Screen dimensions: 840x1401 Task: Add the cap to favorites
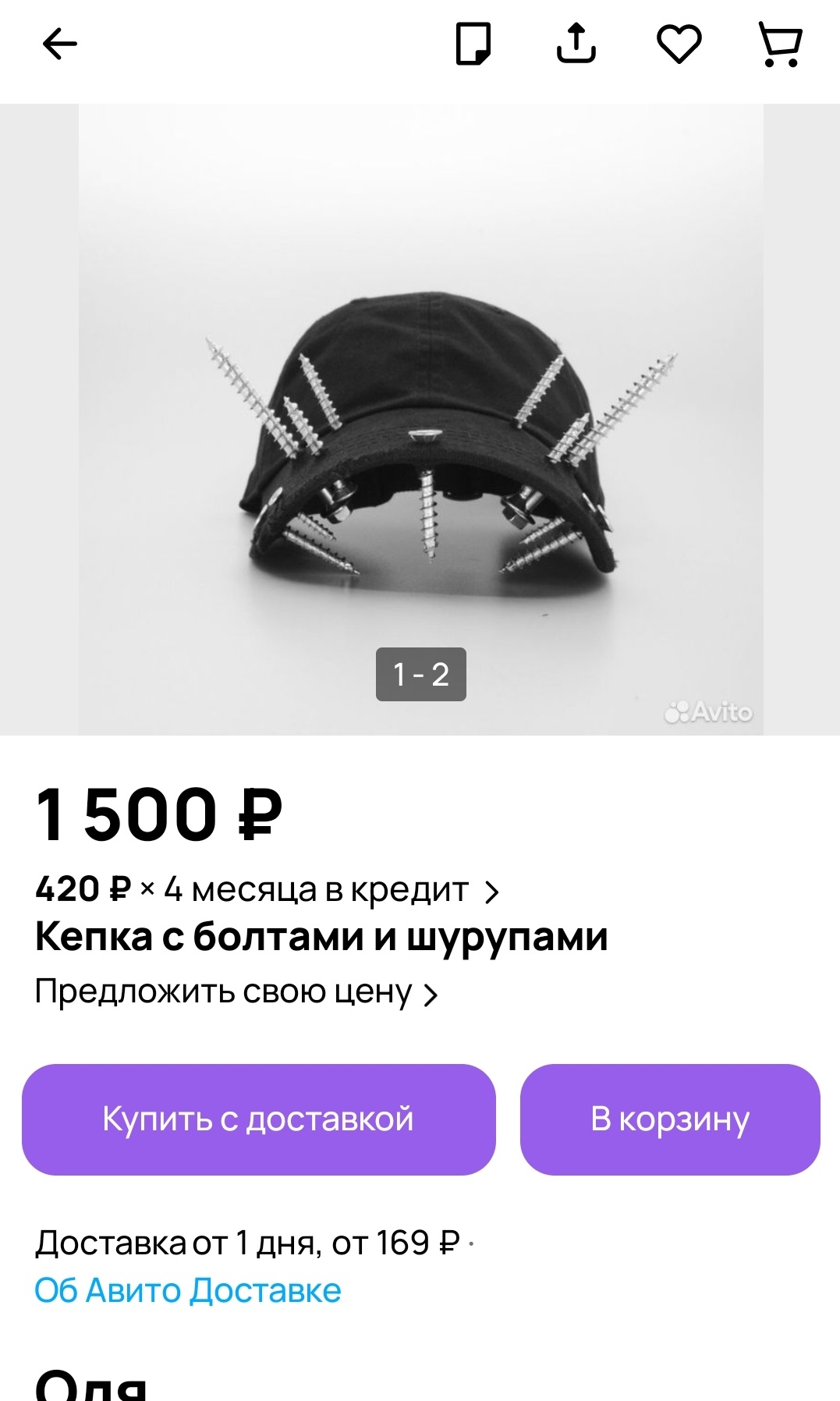coord(679,44)
